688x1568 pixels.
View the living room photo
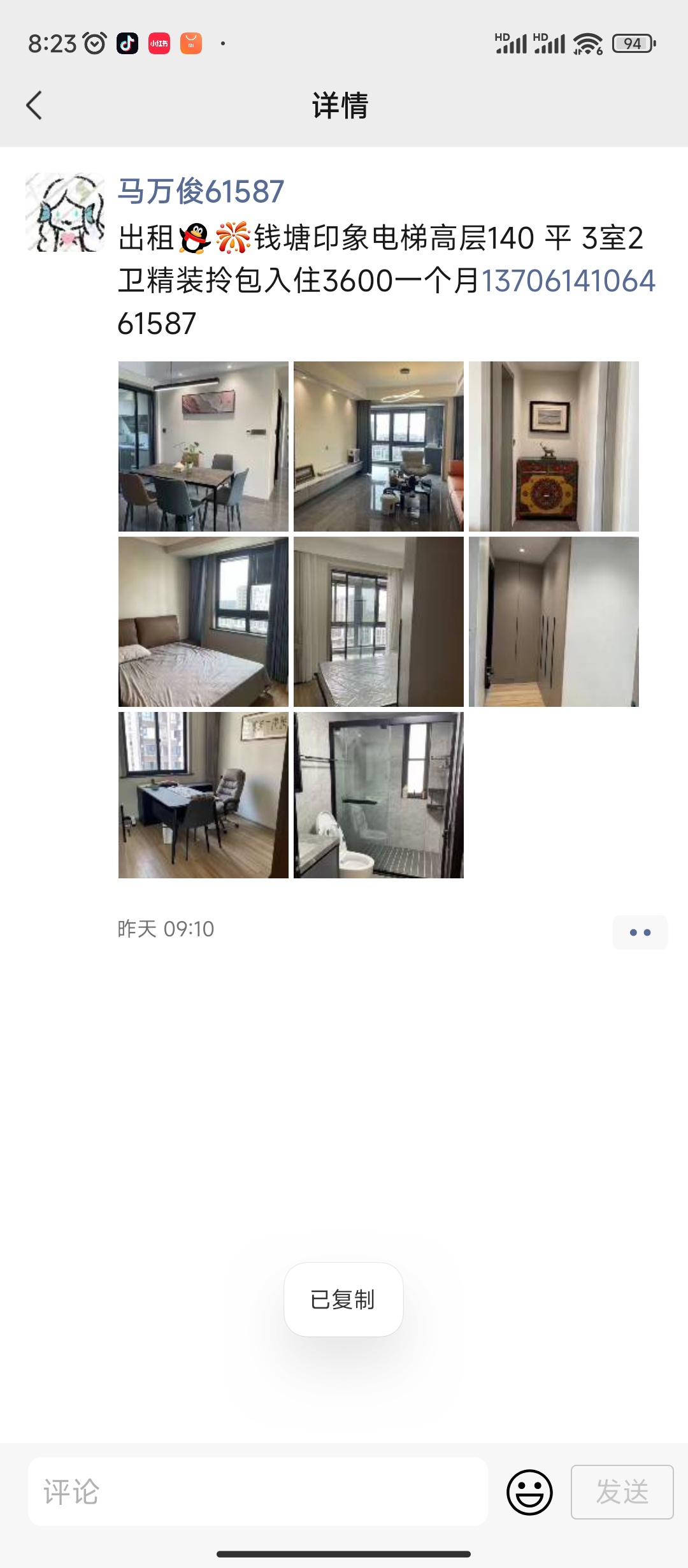(378, 446)
